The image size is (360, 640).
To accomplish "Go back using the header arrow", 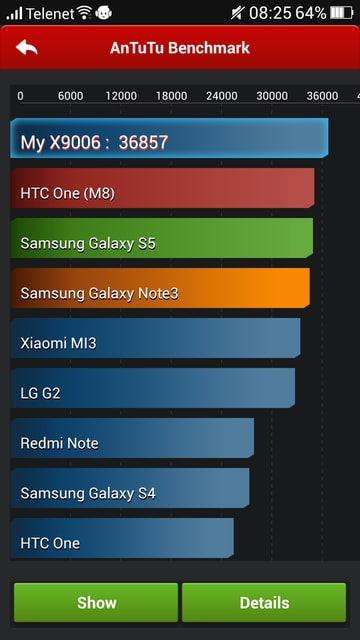I will [x=27, y=48].
